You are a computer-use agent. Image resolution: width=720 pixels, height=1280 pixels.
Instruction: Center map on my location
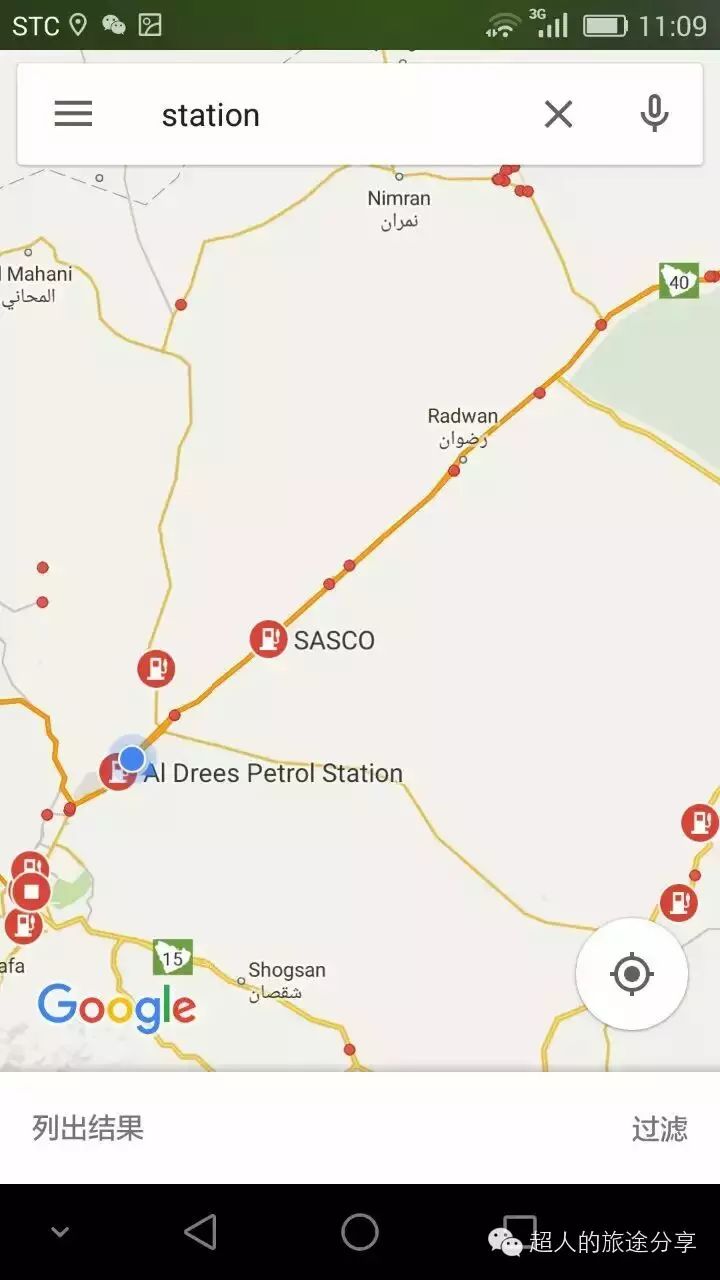click(x=631, y=973)
